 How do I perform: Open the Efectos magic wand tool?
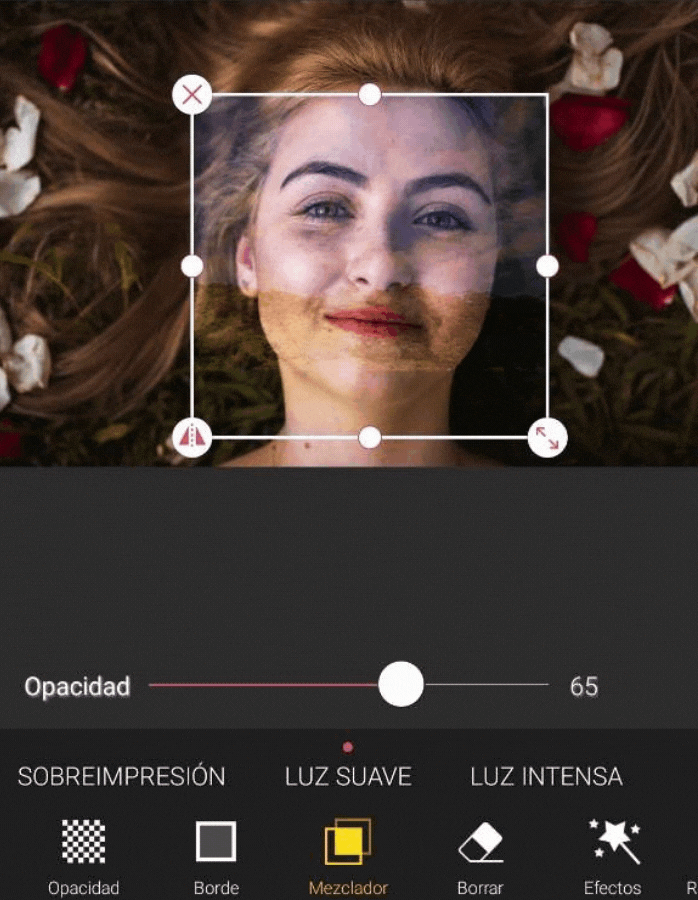613,855
